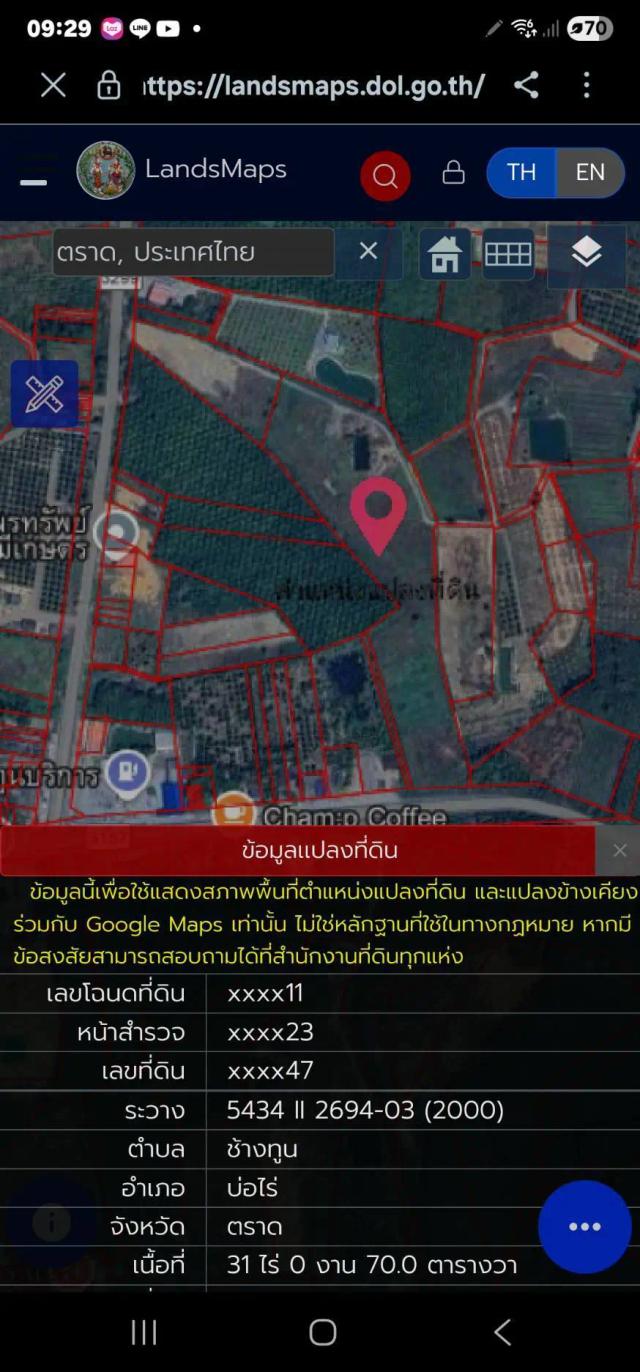The height and width of the screenshot is (1372, 640).
Task: Share the landsmaps page link
Action: point(526,85)
